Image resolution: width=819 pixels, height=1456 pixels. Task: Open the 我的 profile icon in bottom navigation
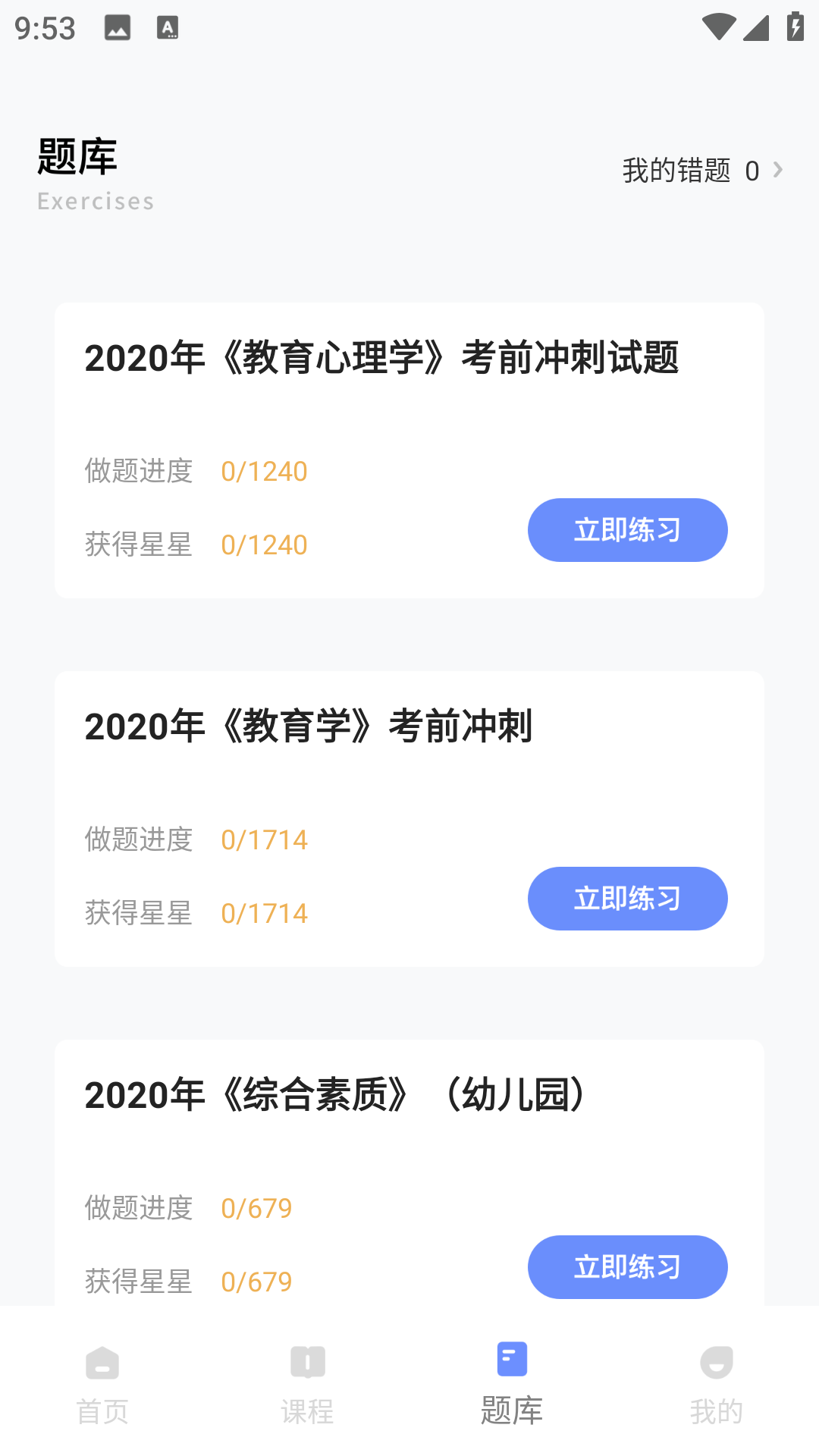coord(717,1362)
